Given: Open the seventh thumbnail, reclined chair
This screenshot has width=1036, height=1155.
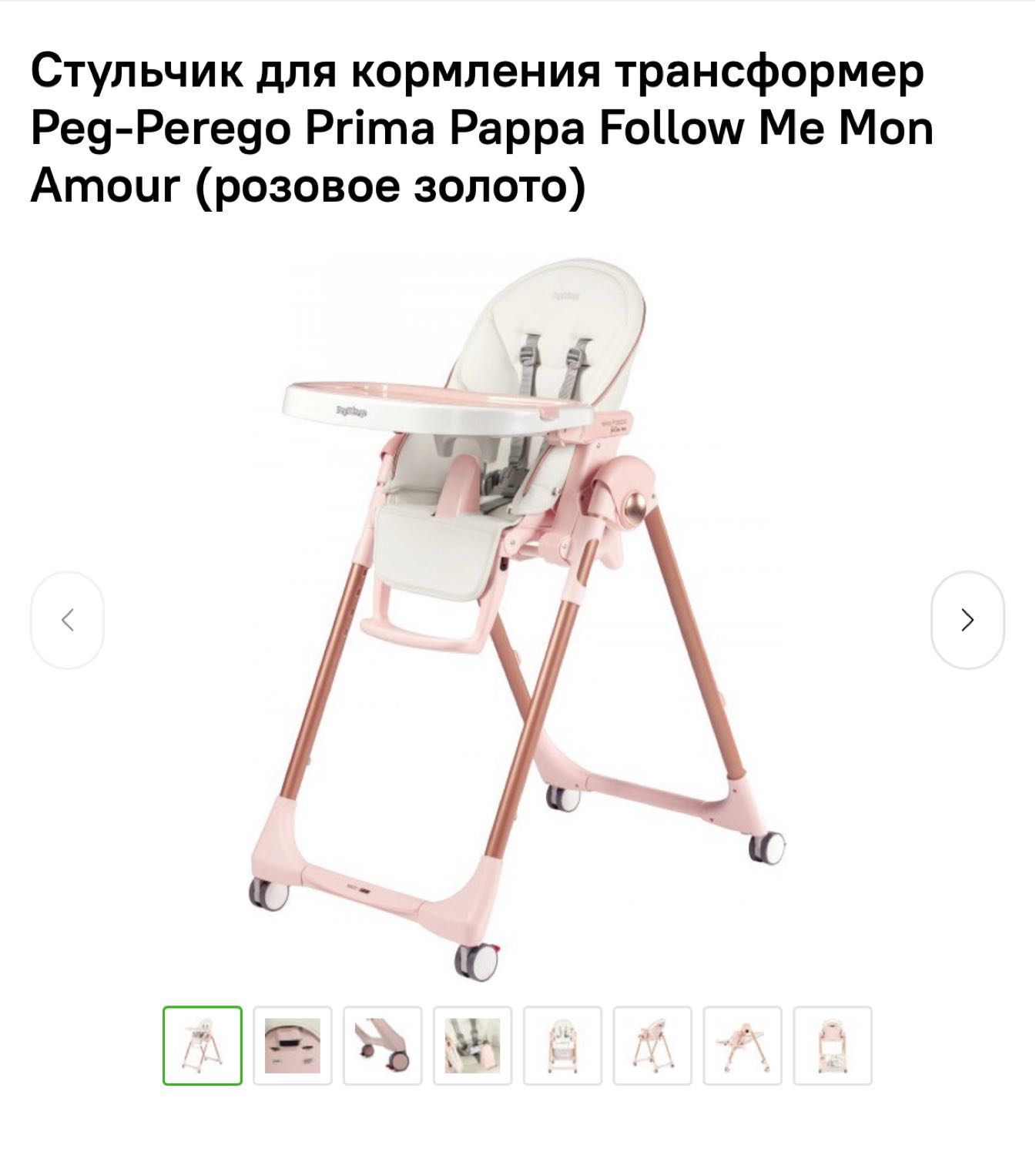Looking at the screenshot, I should (743, 1046).
